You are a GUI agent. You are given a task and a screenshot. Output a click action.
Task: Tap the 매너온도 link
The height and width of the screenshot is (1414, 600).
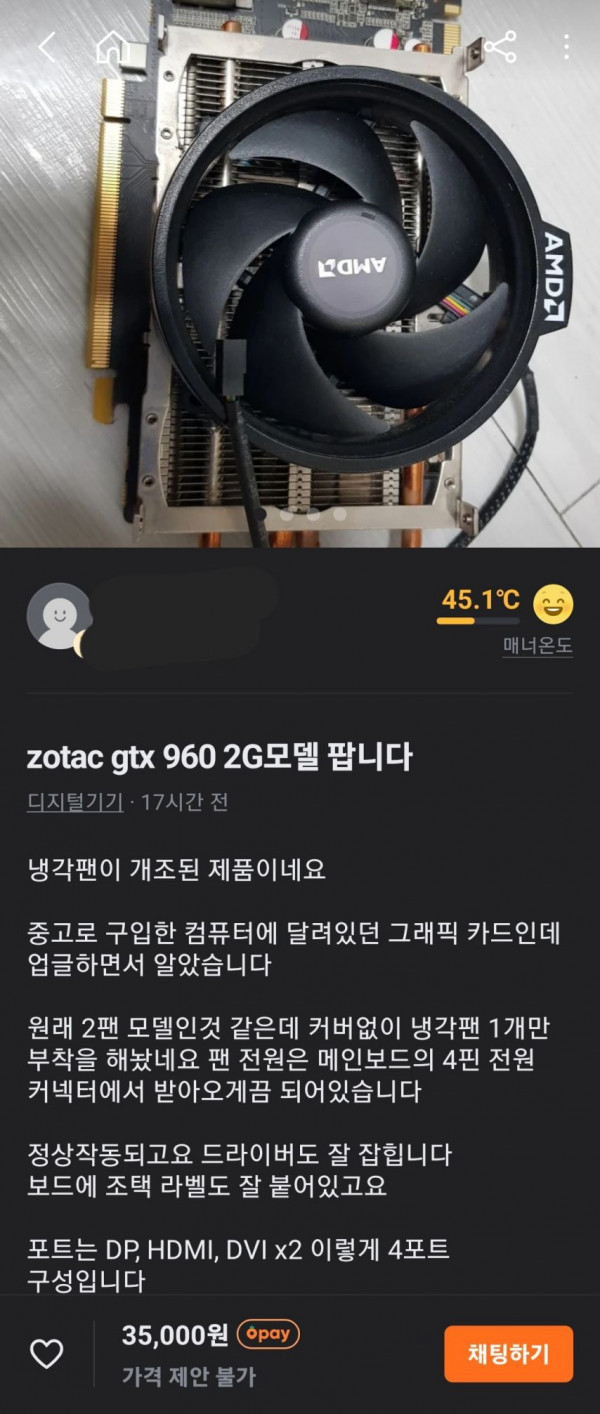tap(537, 646)
